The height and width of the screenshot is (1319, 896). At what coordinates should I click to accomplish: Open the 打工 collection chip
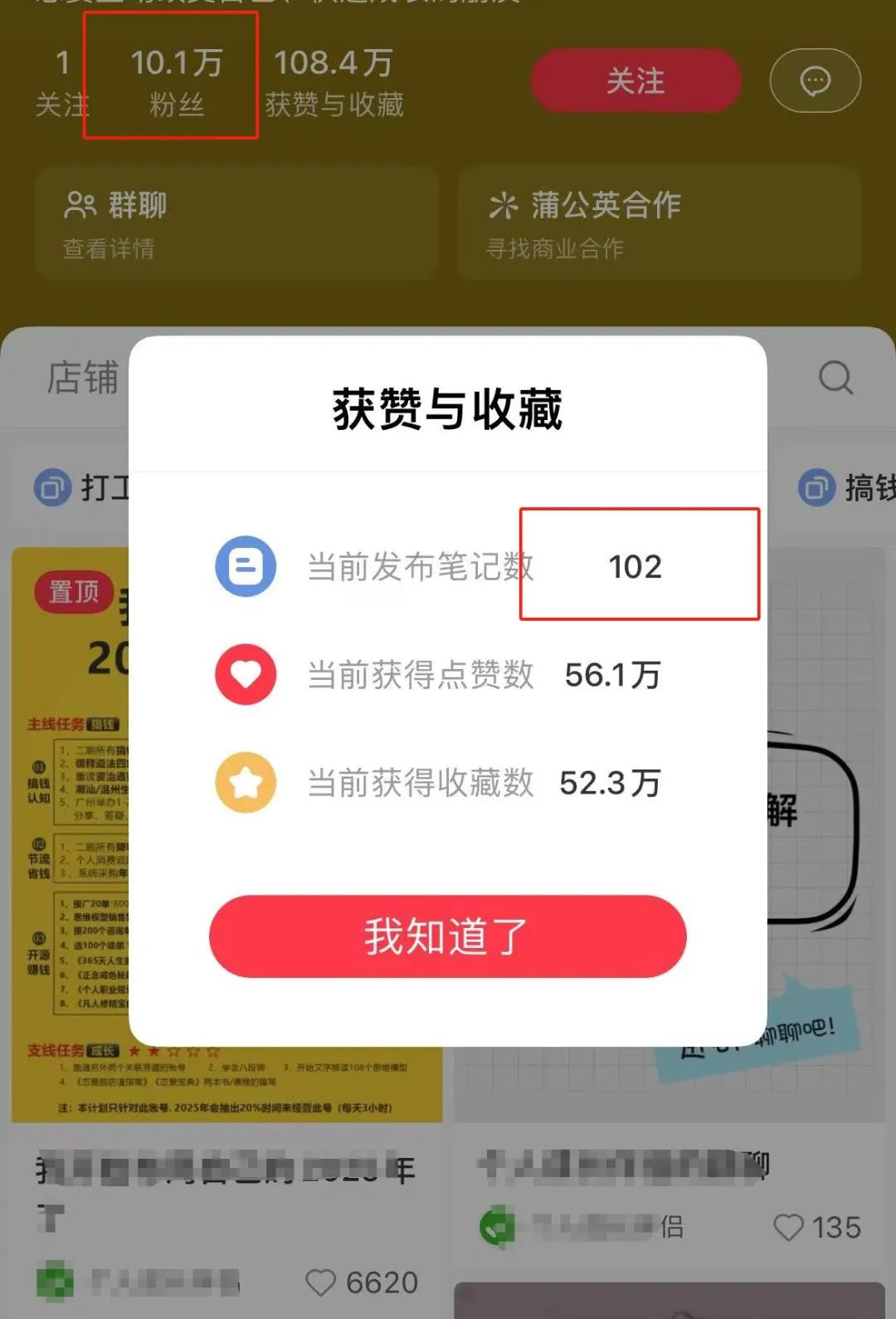tap(83, 488)
